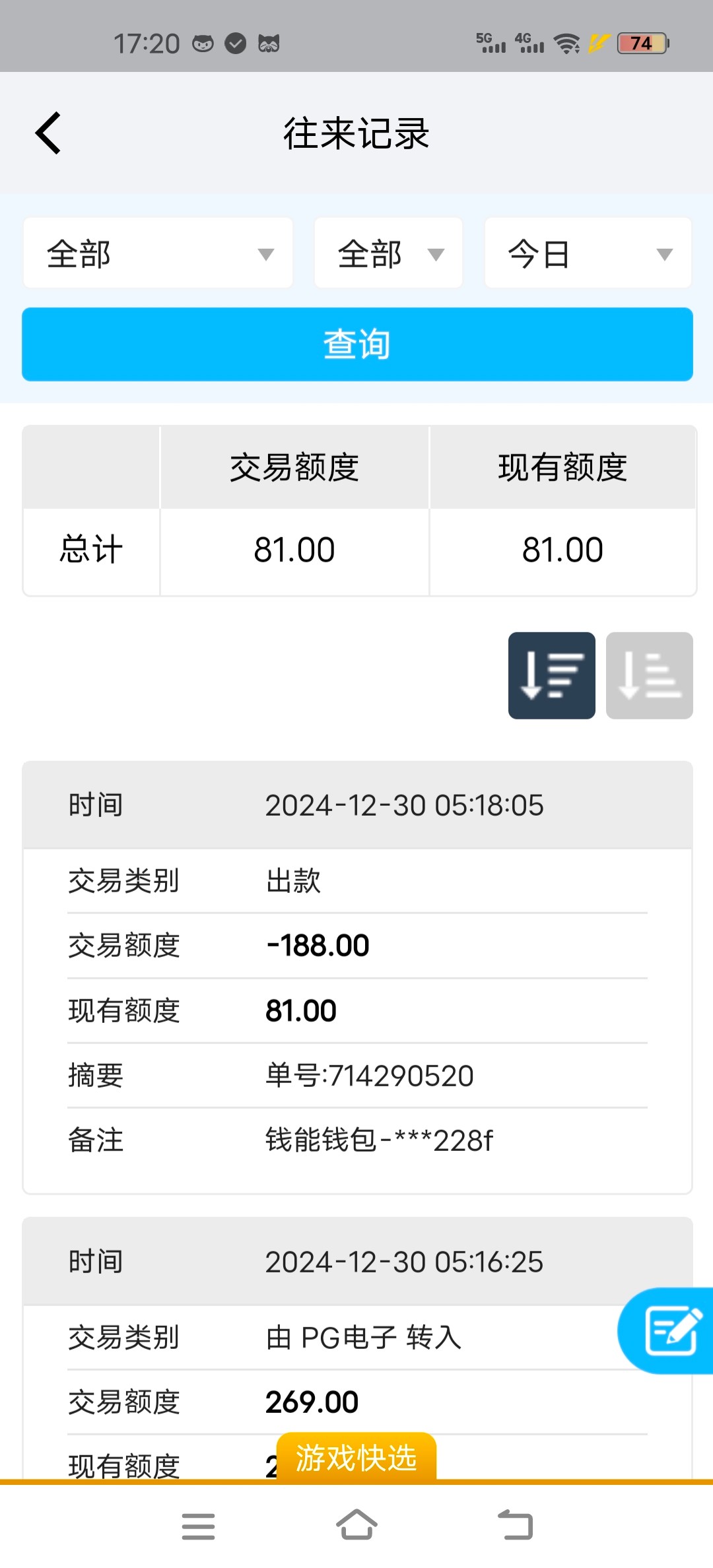Viewport: 713px width, 1568px height.
Task: Select descending sort order icon
Action: point(552,676)
